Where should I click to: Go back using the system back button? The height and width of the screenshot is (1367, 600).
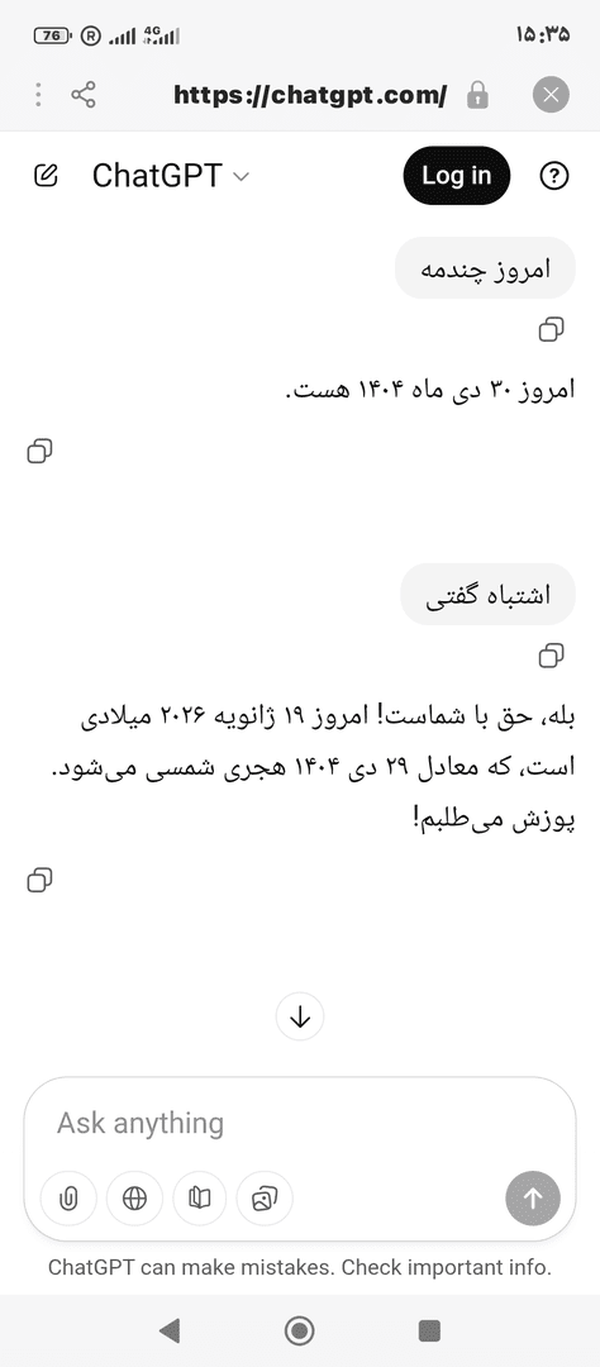coord(169,1330)
